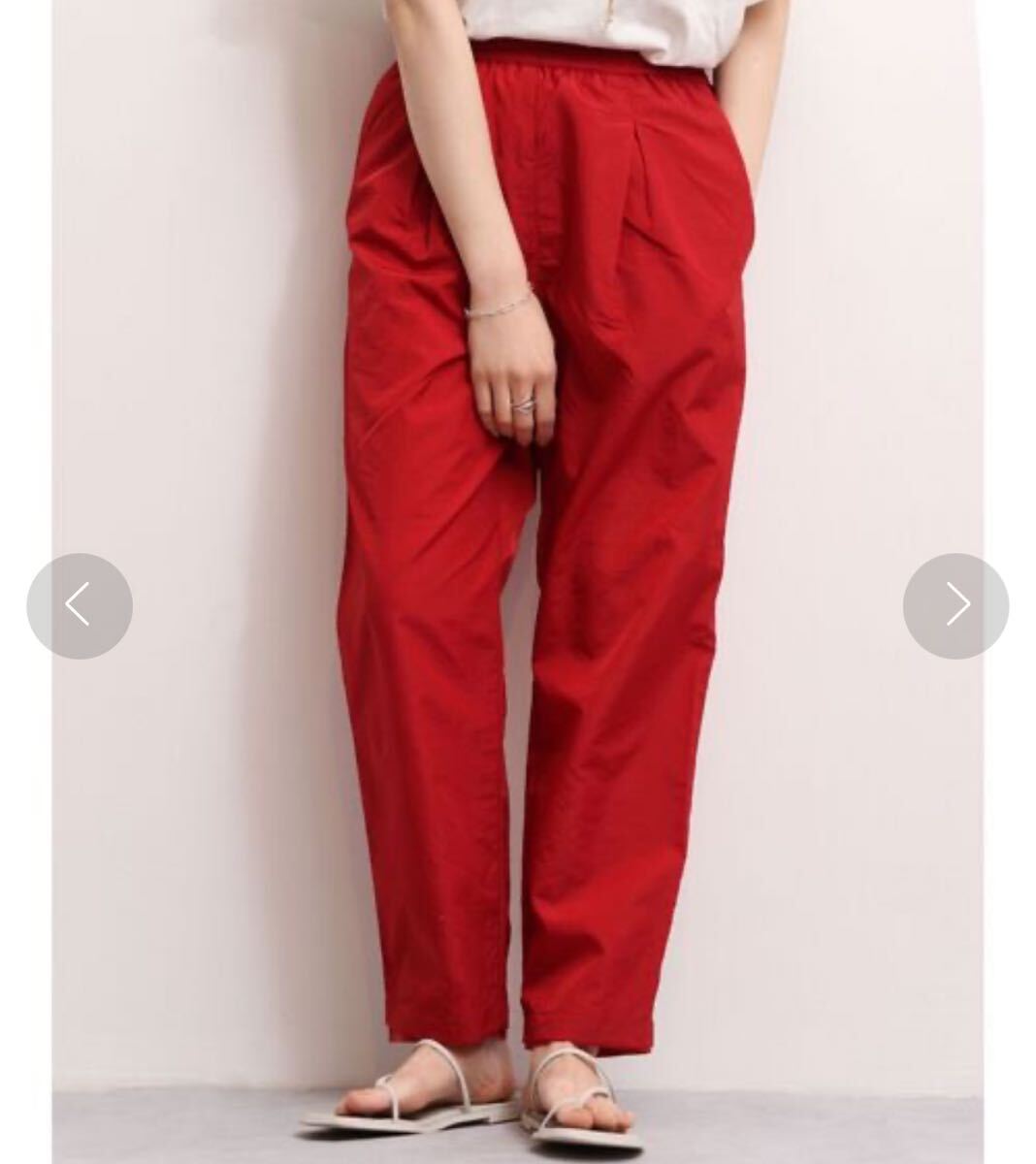1036x1164 pixels.
Task: Show the next product photo
Action: 955,605
